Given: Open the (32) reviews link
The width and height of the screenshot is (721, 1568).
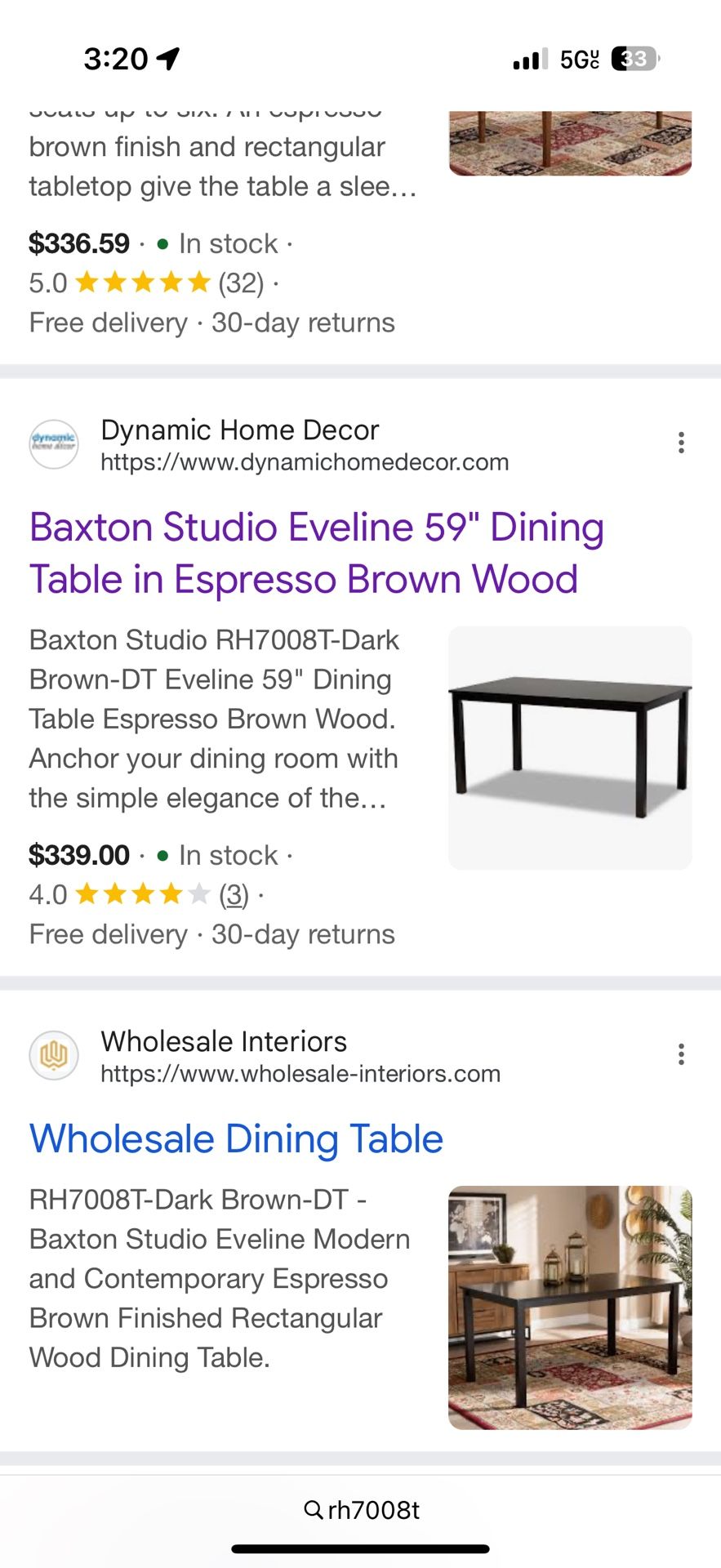Looking at the screenshot, I should click(x=239, y=283).
